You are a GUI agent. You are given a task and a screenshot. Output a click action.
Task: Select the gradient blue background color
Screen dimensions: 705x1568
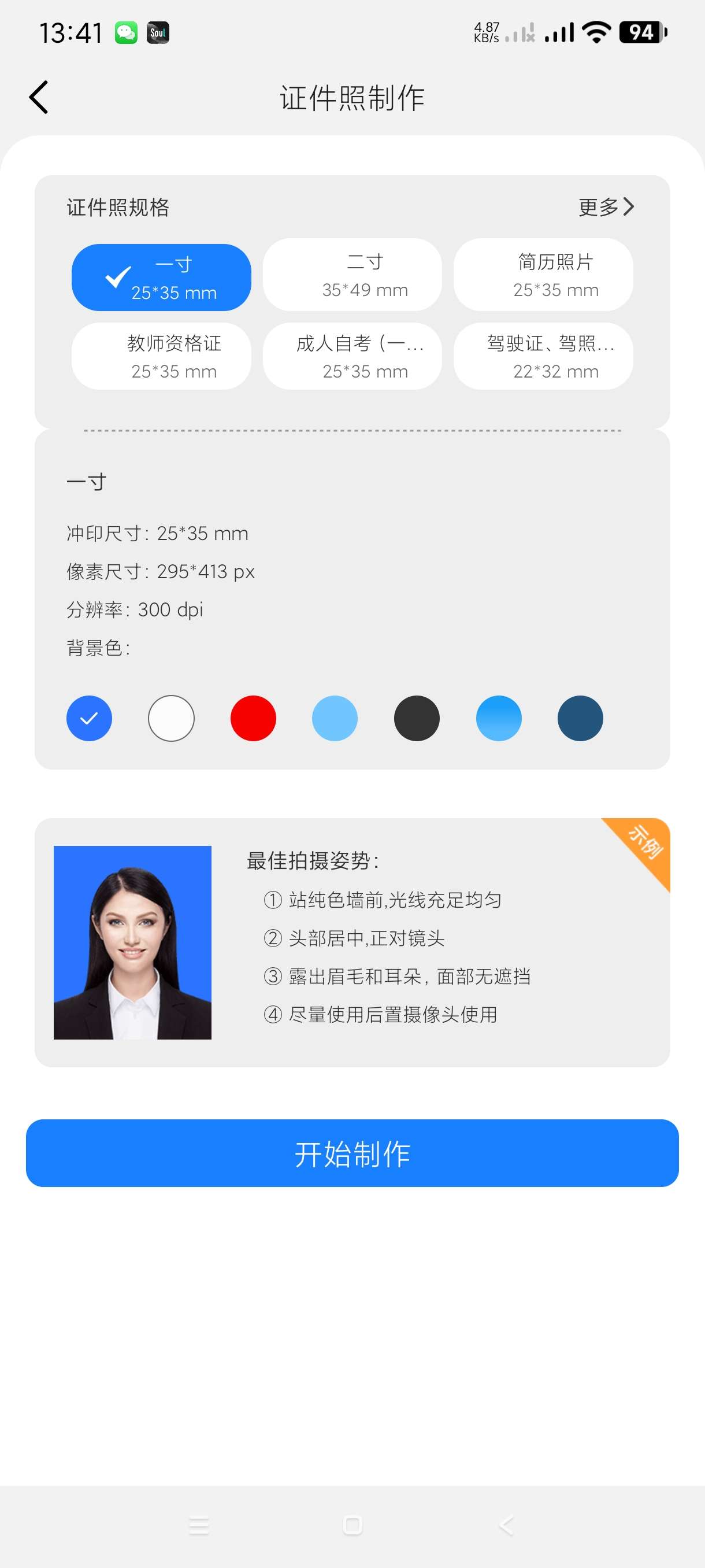click(498, 718)
